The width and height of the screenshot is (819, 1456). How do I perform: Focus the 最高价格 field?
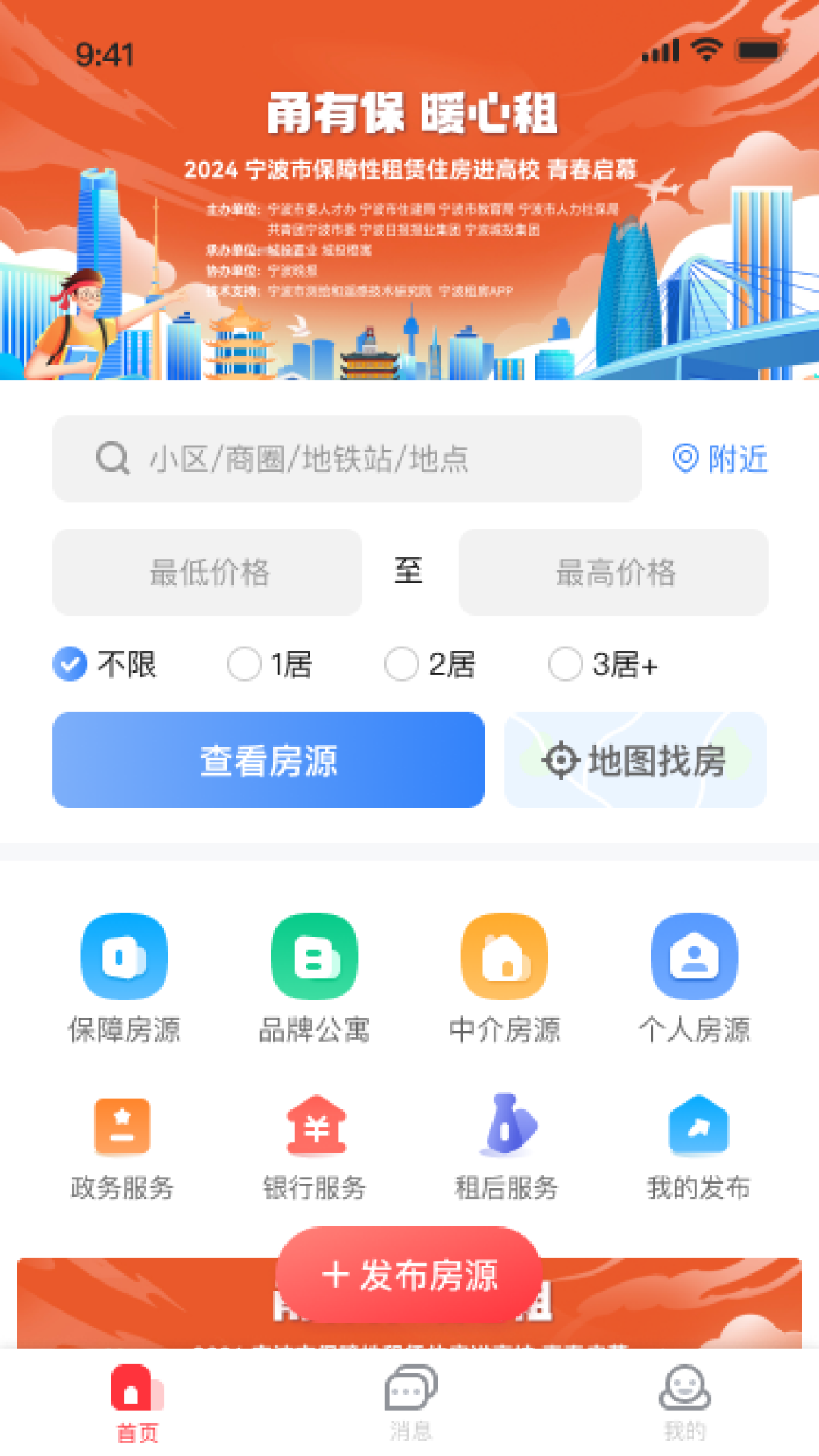point(613,573)
